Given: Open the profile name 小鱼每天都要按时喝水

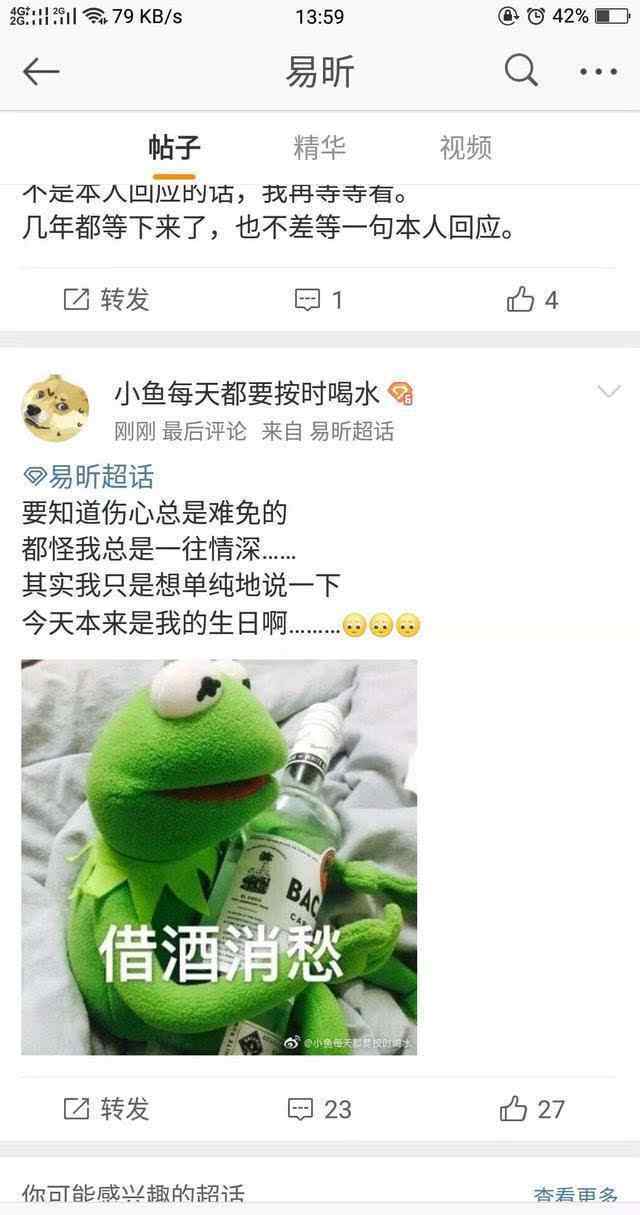Looking at the screenshot, I should click(247, 394).
